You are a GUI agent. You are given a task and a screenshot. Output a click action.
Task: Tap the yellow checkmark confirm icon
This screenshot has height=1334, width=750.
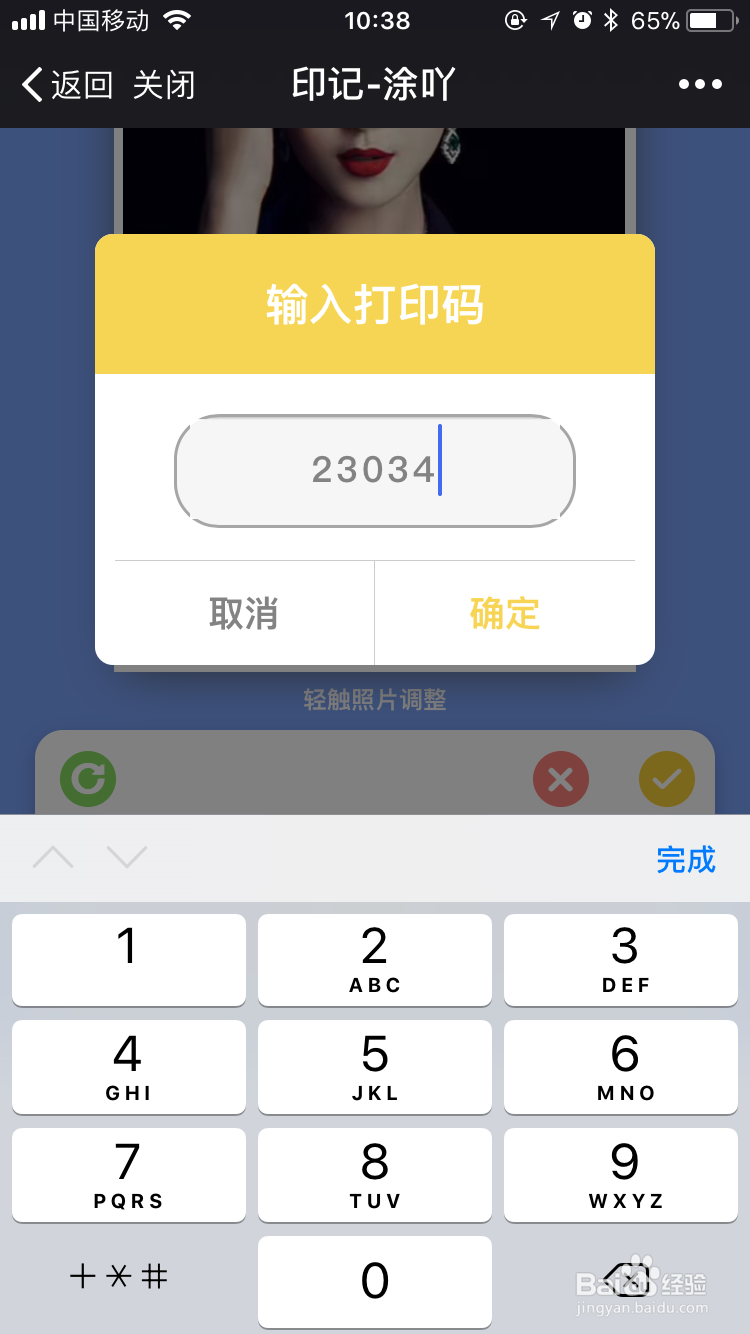[x=666, y=778]
